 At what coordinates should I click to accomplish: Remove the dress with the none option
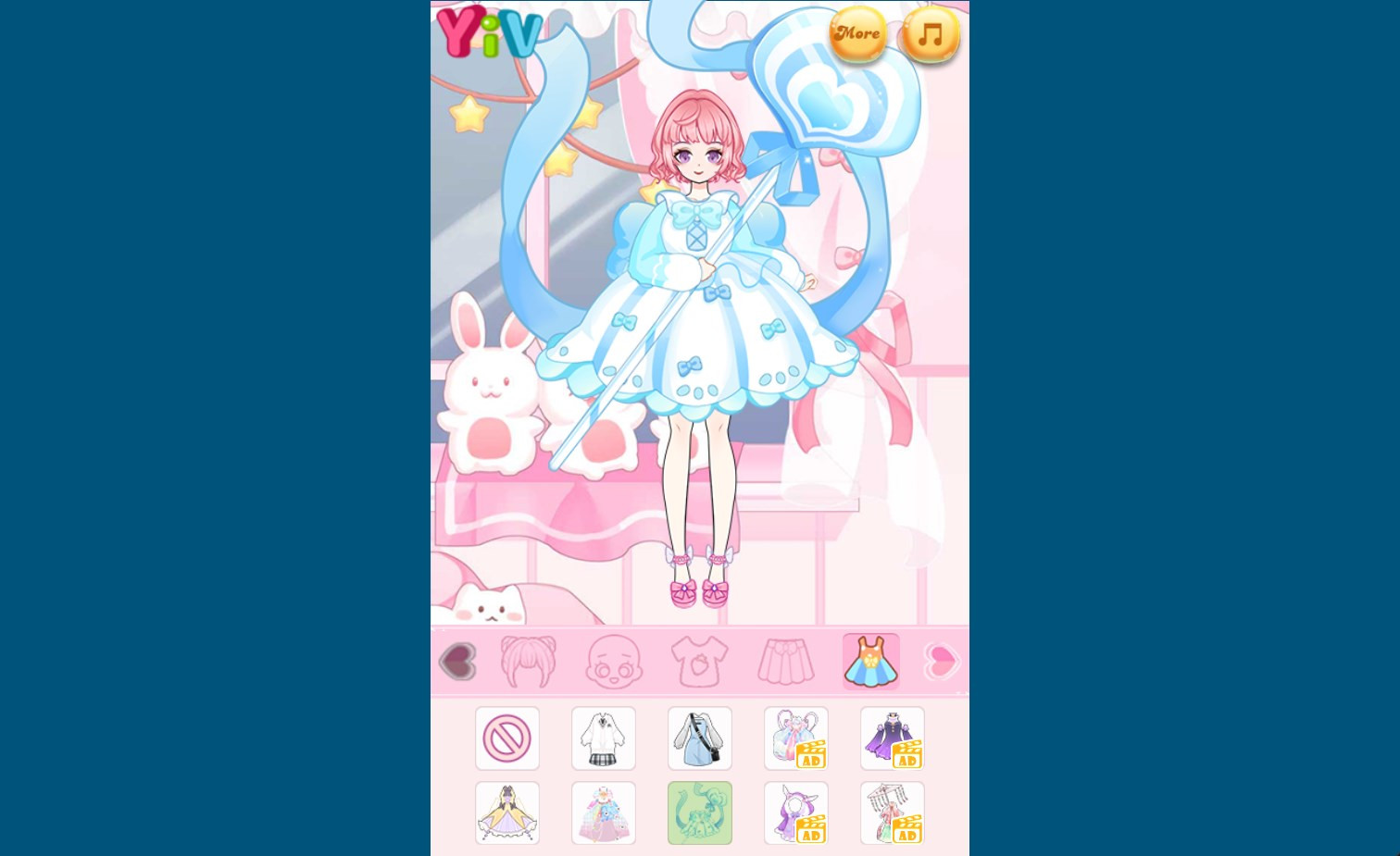click(x=507, y=738)
